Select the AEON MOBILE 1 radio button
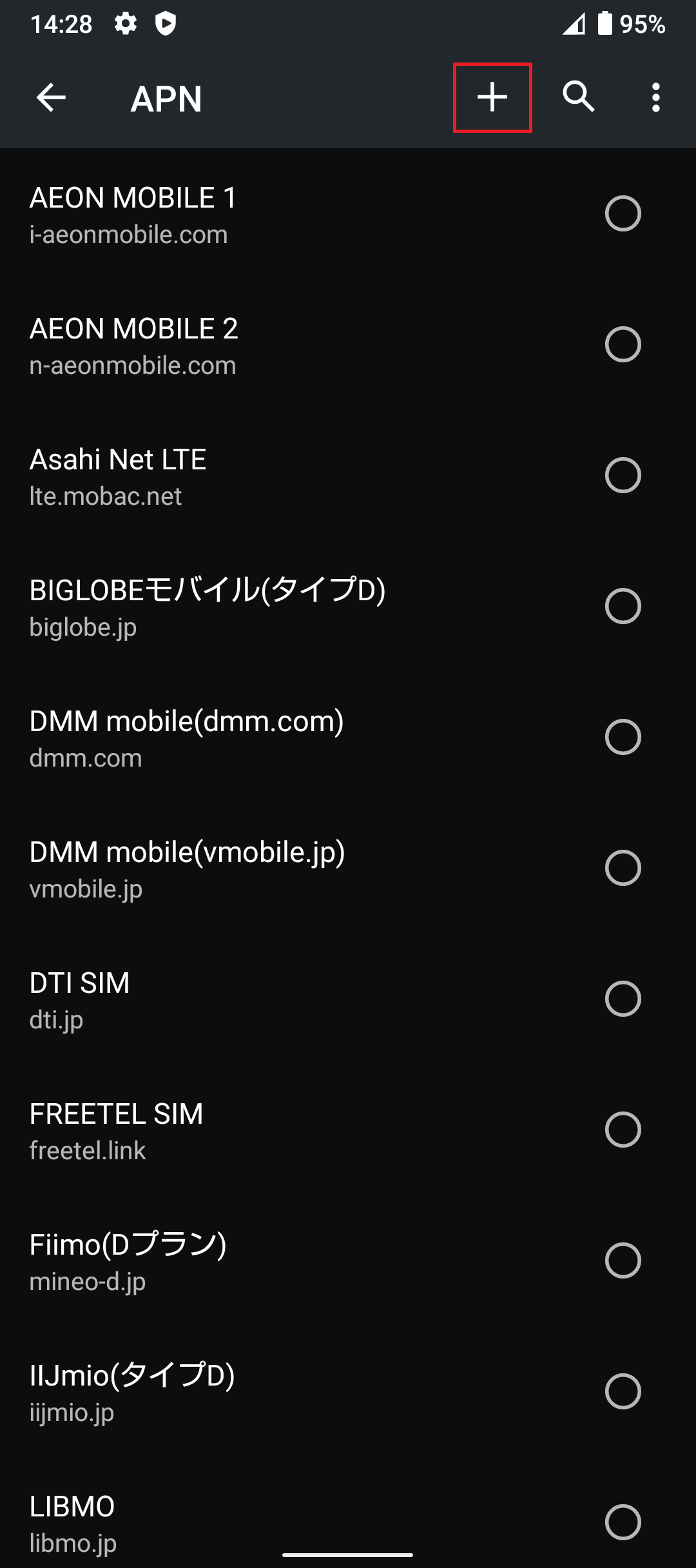 point(623,213)
